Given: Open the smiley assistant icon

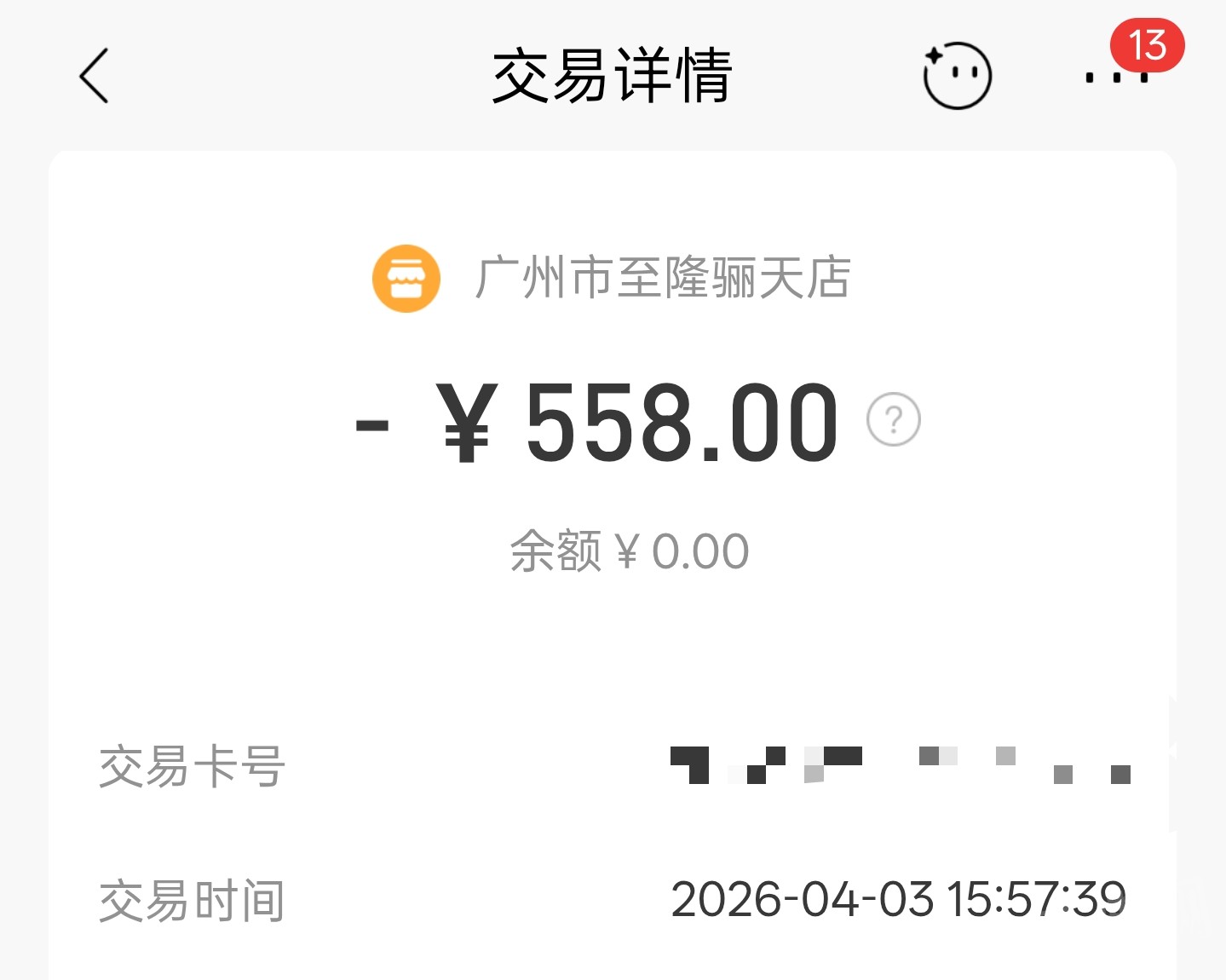Looking at the screenshot, I should [x=957, y=76].
